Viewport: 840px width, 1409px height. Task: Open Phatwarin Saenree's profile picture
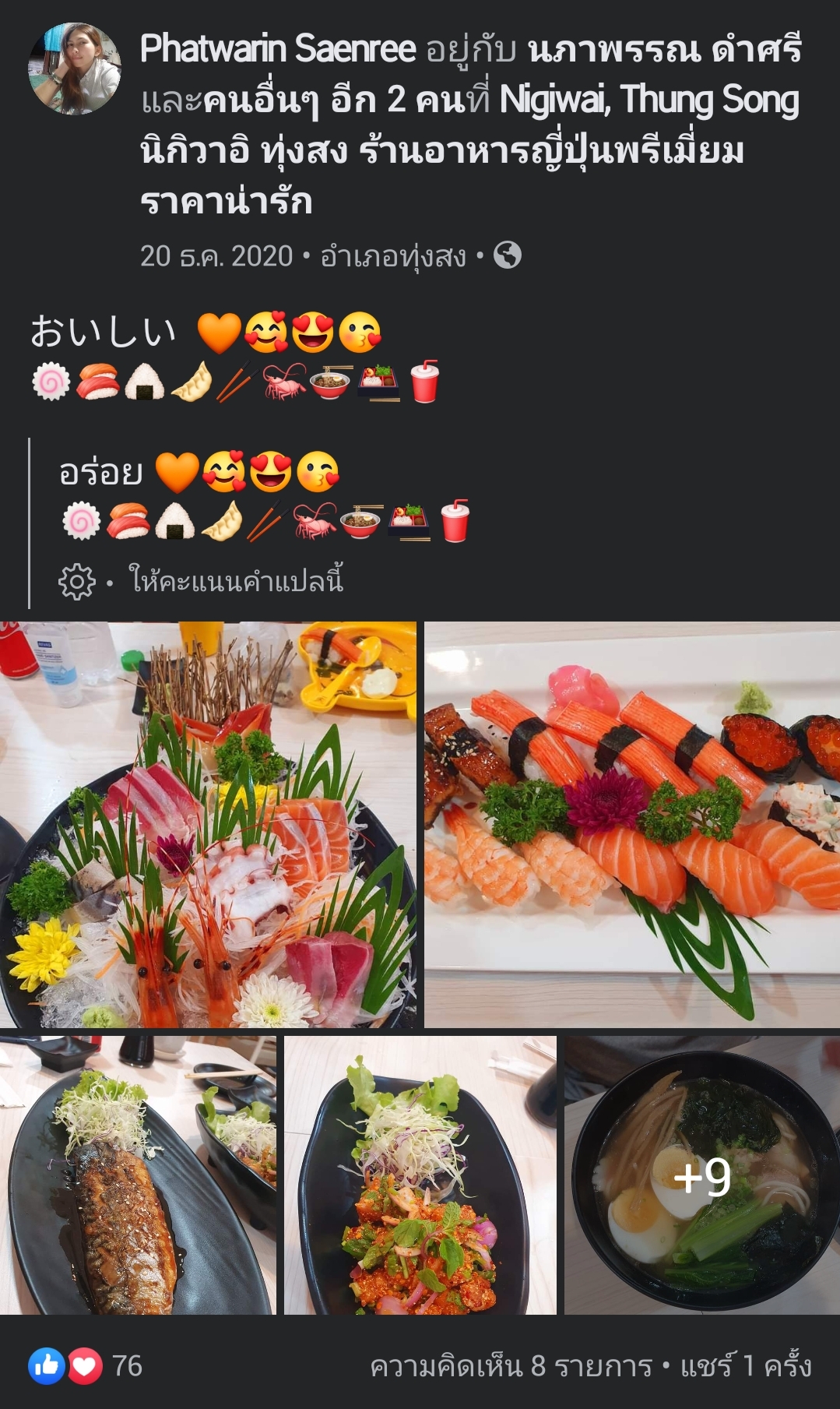pos(75,69)
